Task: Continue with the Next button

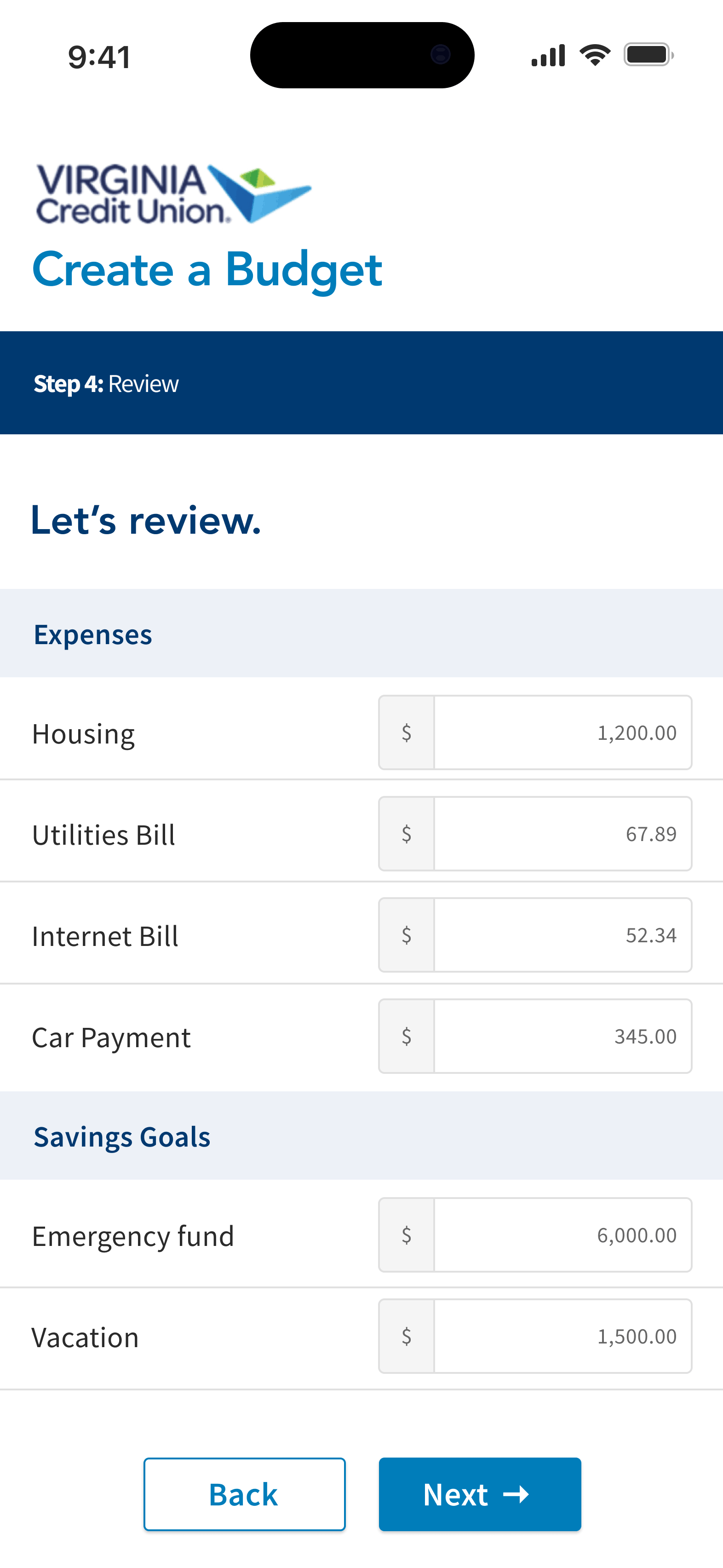Action: 480,1494
